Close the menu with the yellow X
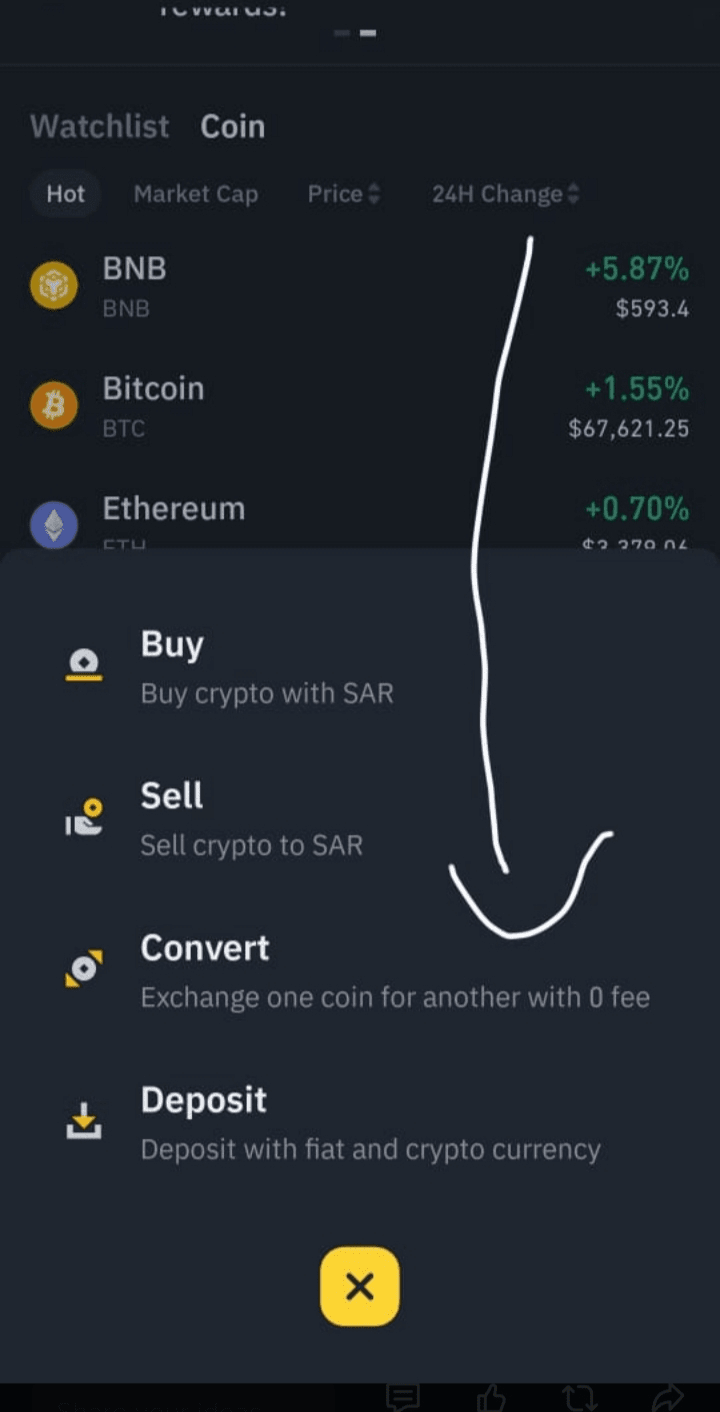This screenshot has width=720, height=1412. [x=360, y=1286]
